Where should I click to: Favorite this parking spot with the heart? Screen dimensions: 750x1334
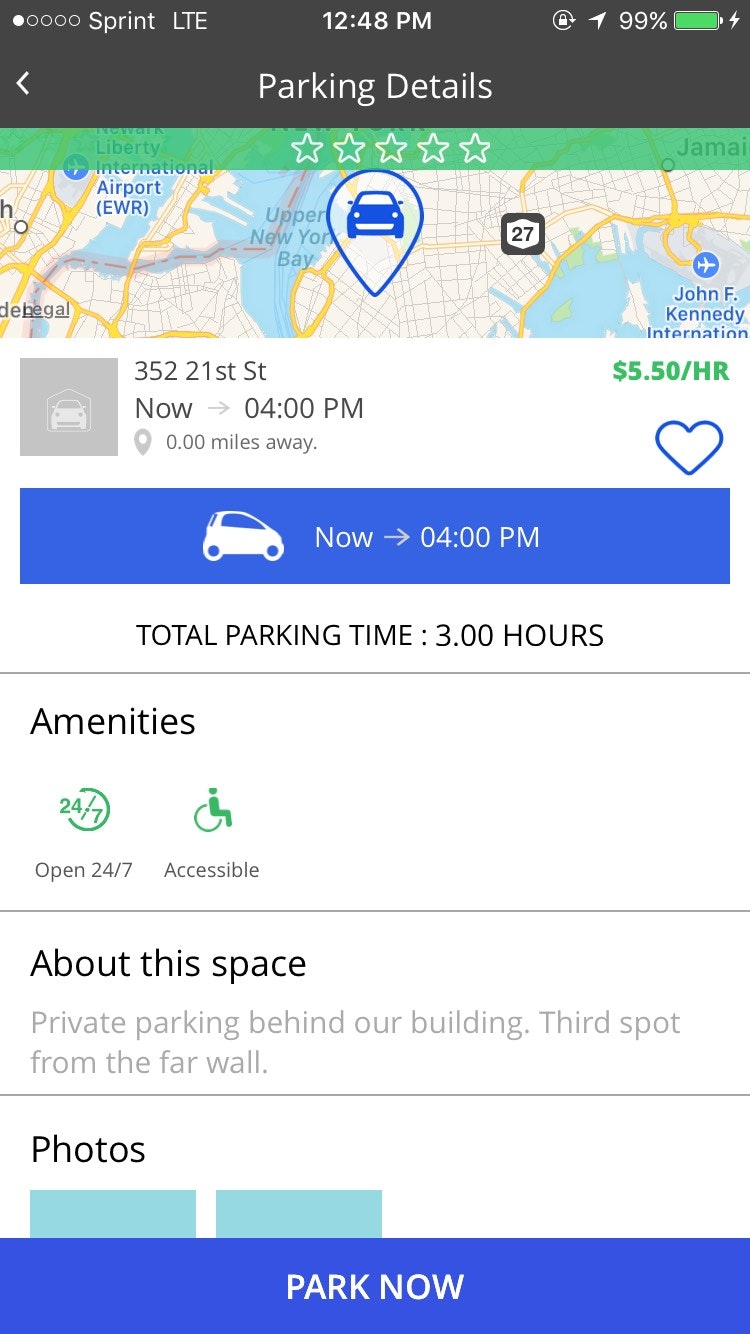point(688,447)
